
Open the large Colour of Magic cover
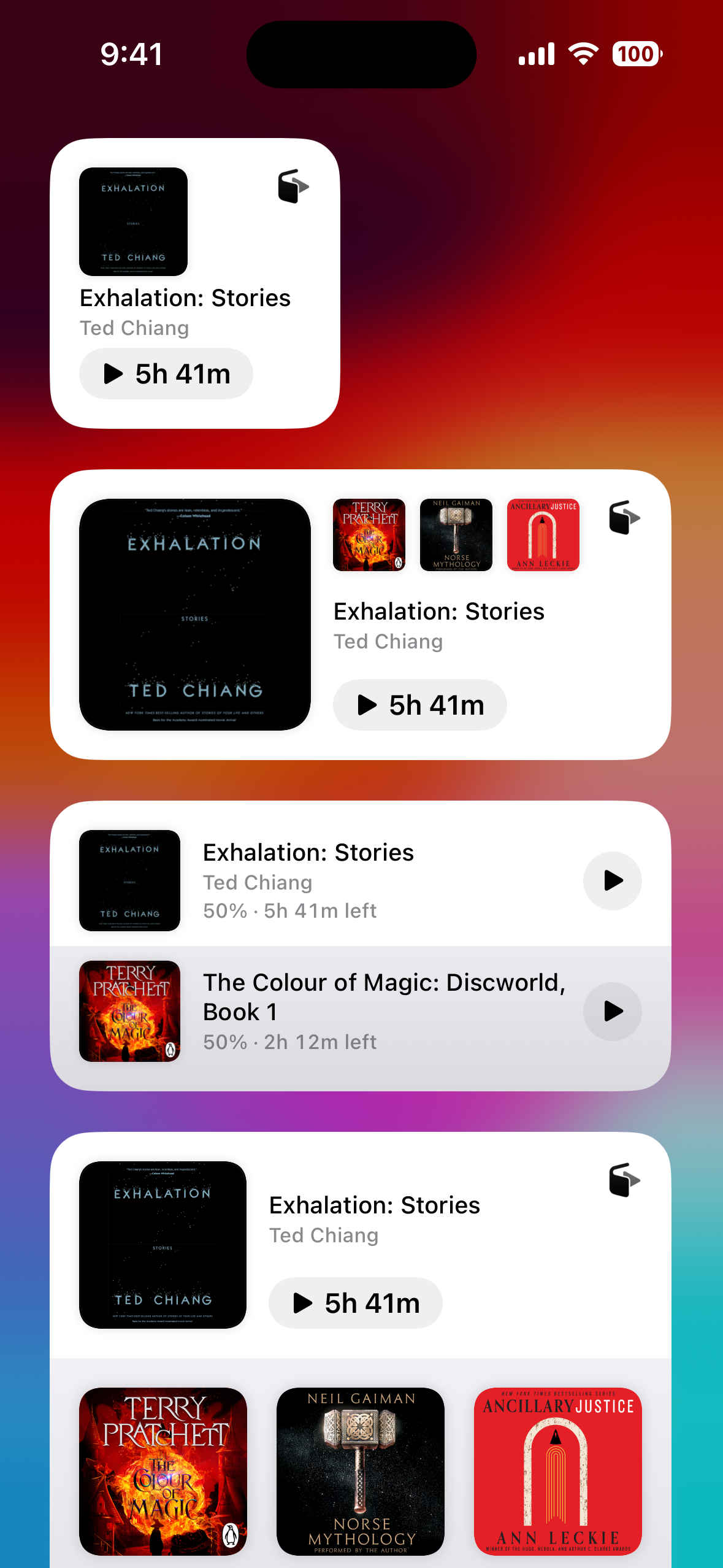pyautogui.click(x=163, y=1471)
